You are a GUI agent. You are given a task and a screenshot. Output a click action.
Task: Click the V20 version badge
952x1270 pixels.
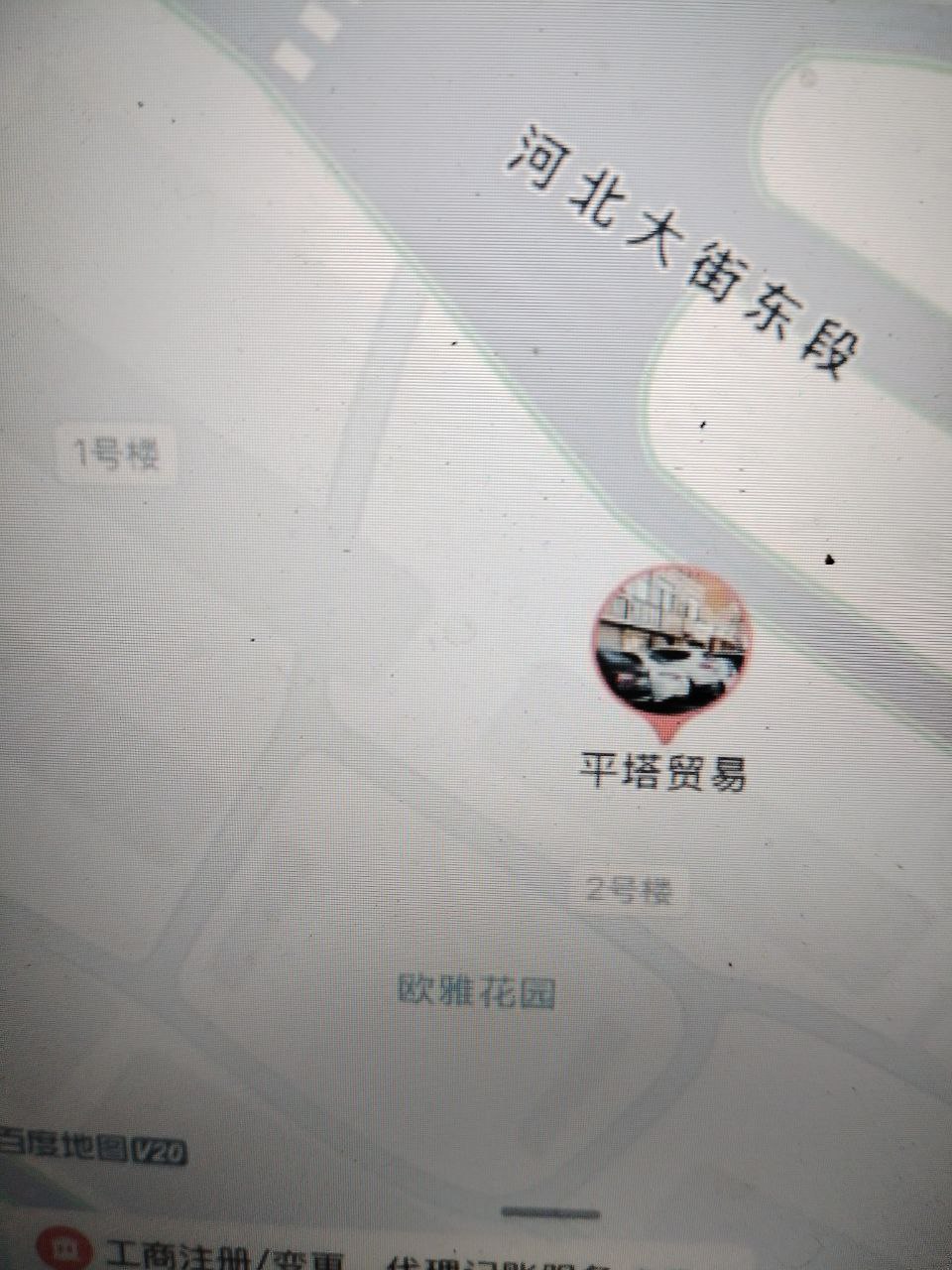coord(159,1151)
